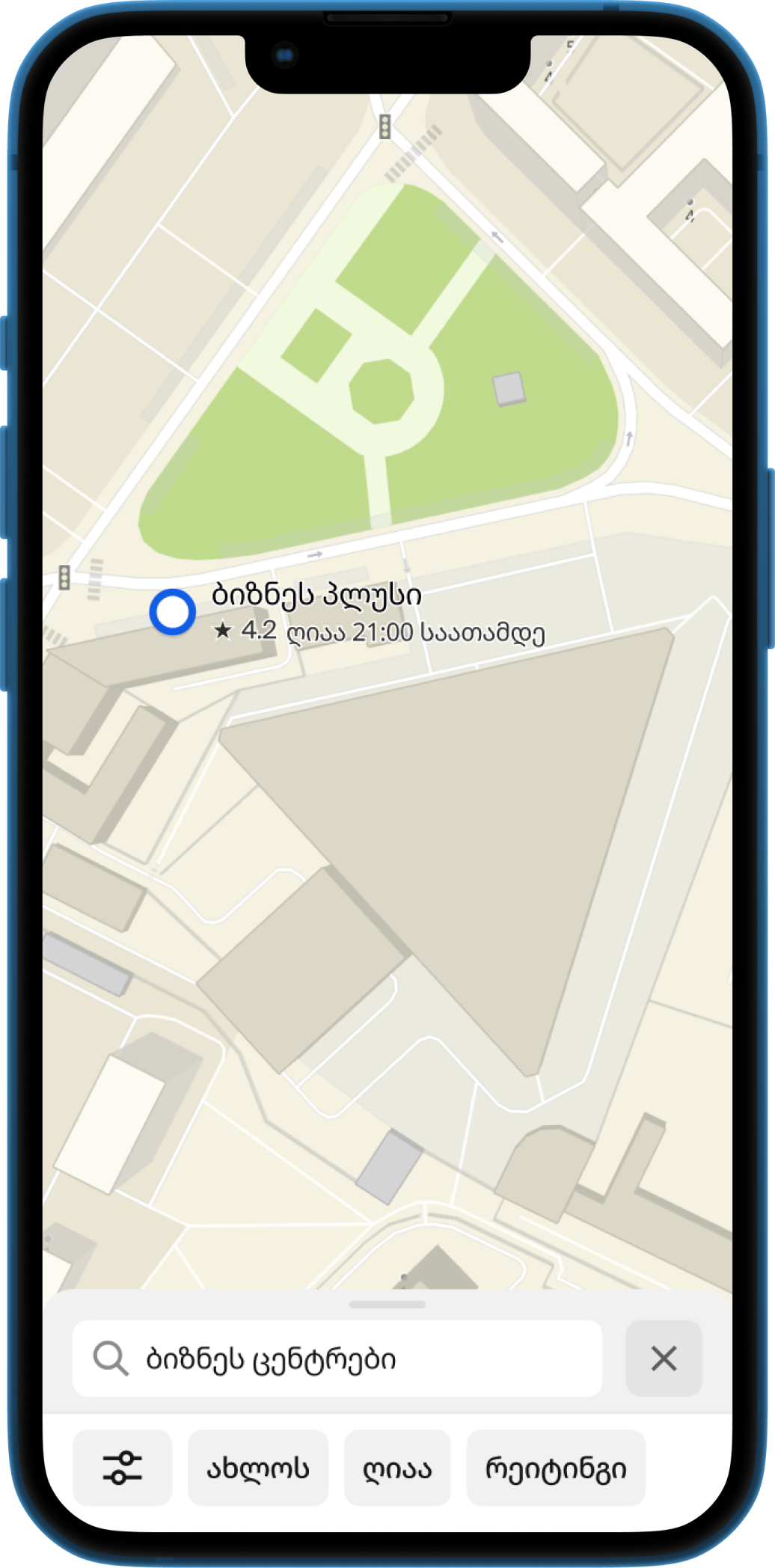
Task: Open the filter settings icon
Action: pyautogui.click(x=122, y=1468)
